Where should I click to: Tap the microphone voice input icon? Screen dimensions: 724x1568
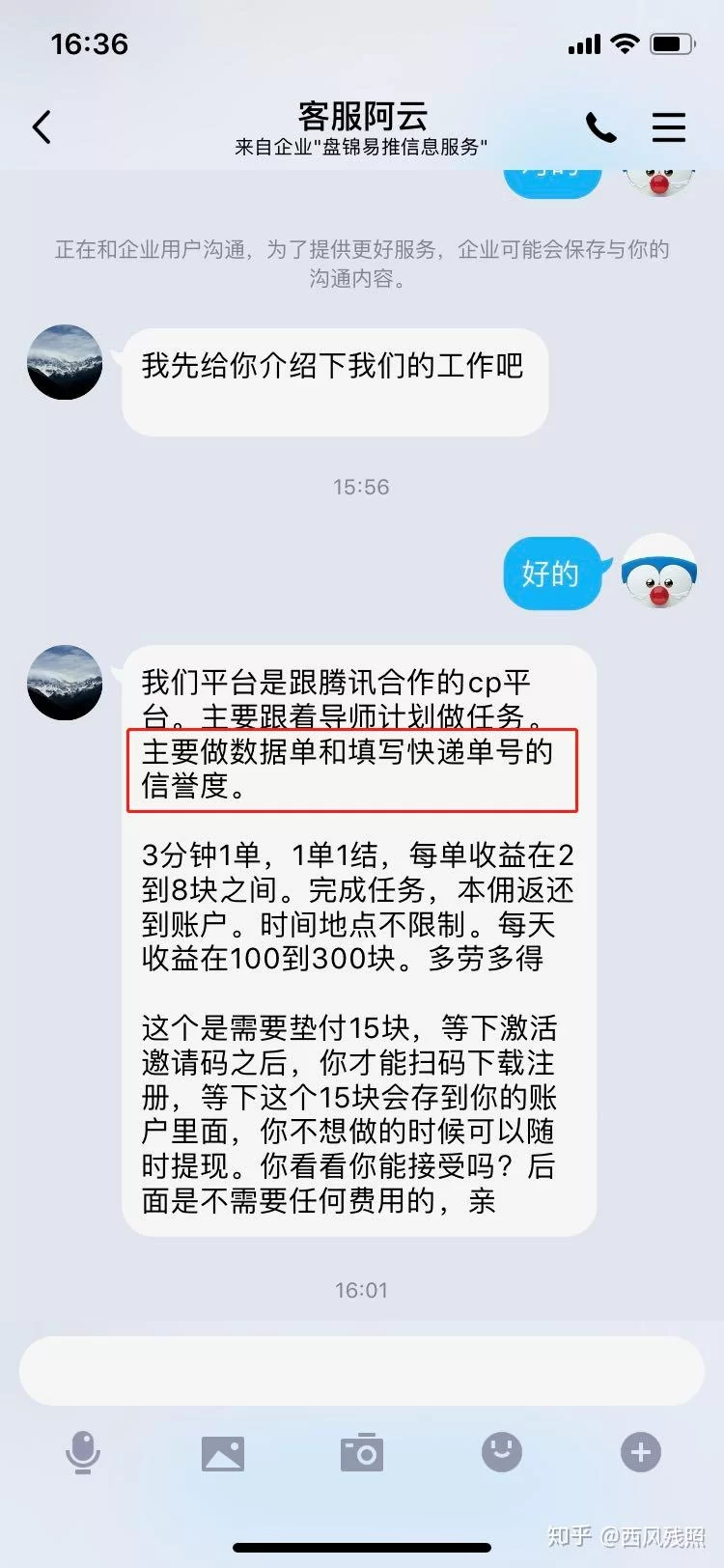(x=83, y=1452)
